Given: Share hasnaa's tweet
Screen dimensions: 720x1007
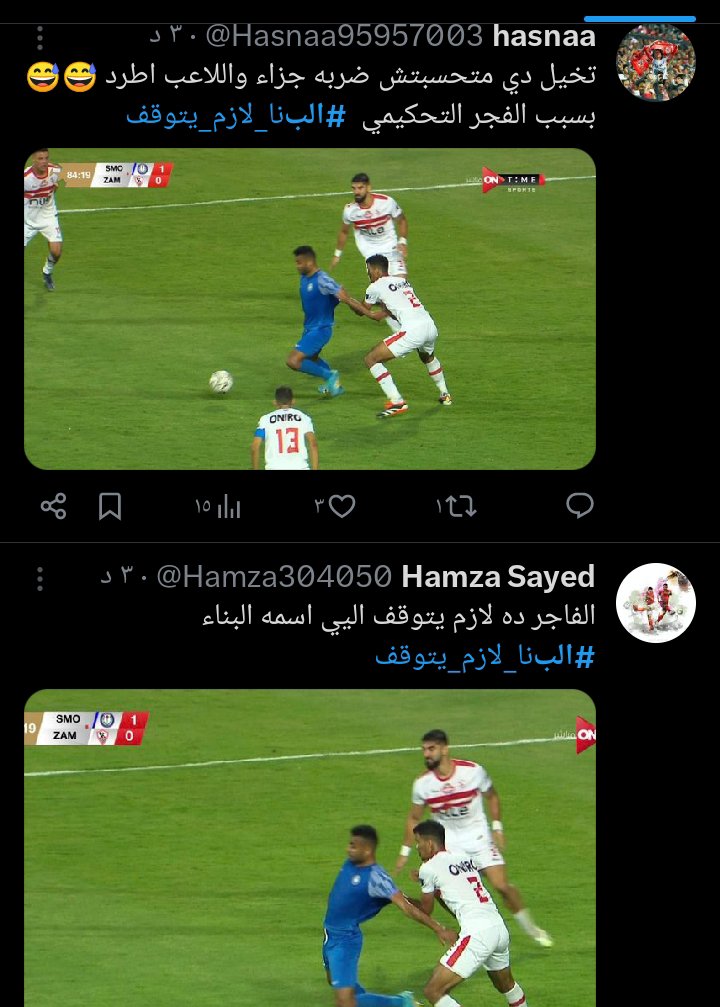Looking at the screenshot, I should 53,507.
